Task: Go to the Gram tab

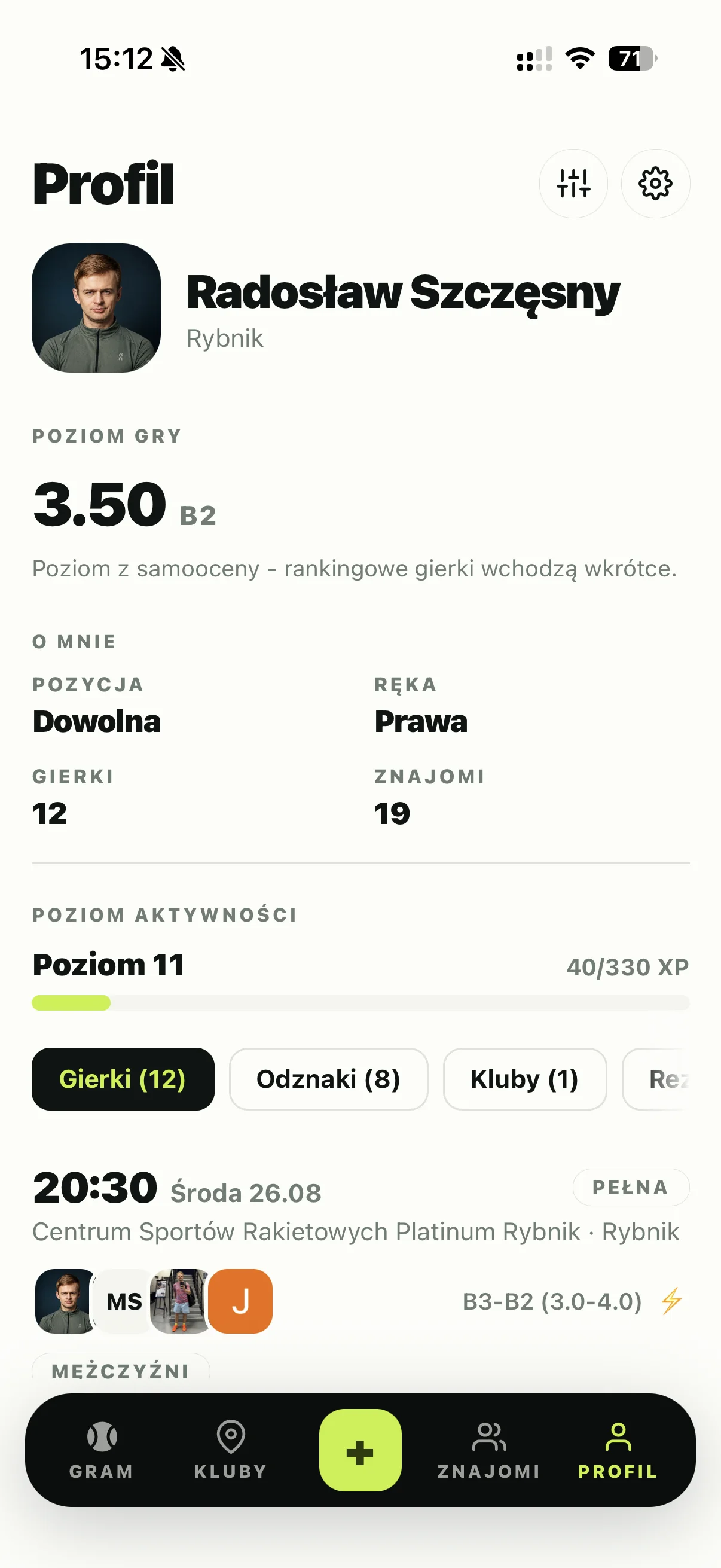Action: coord(102,1450)
